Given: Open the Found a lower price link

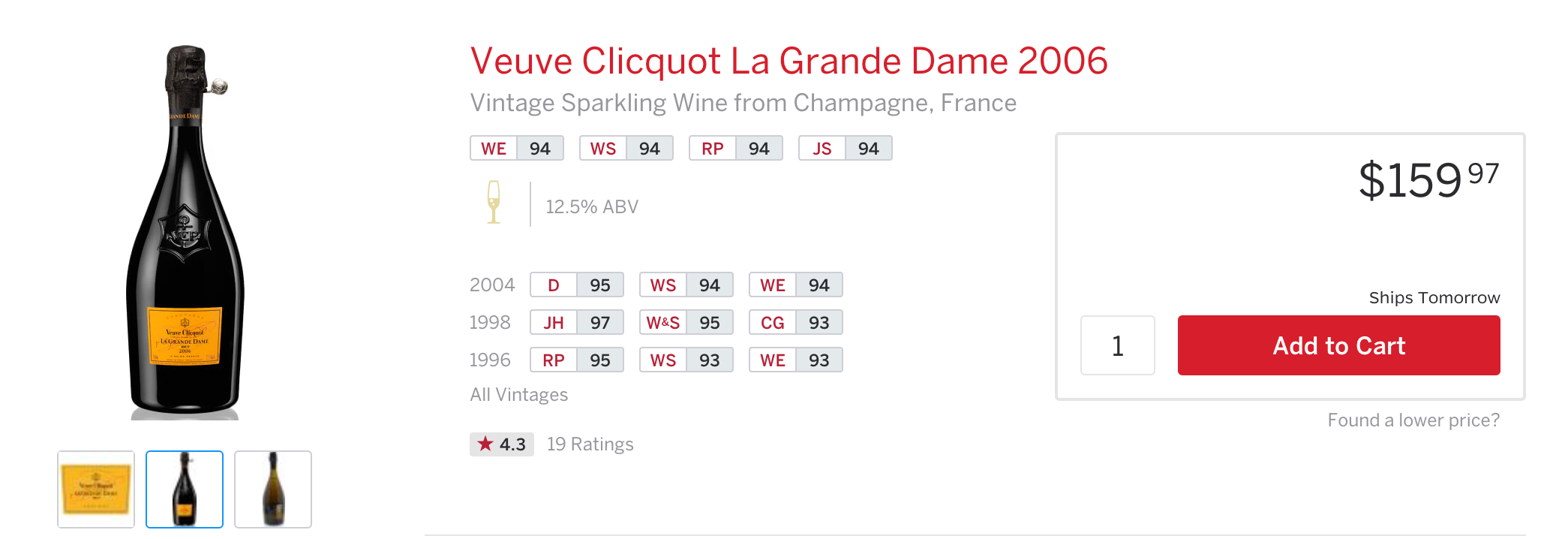Looking at the screenshot, I should [1413, 420].
